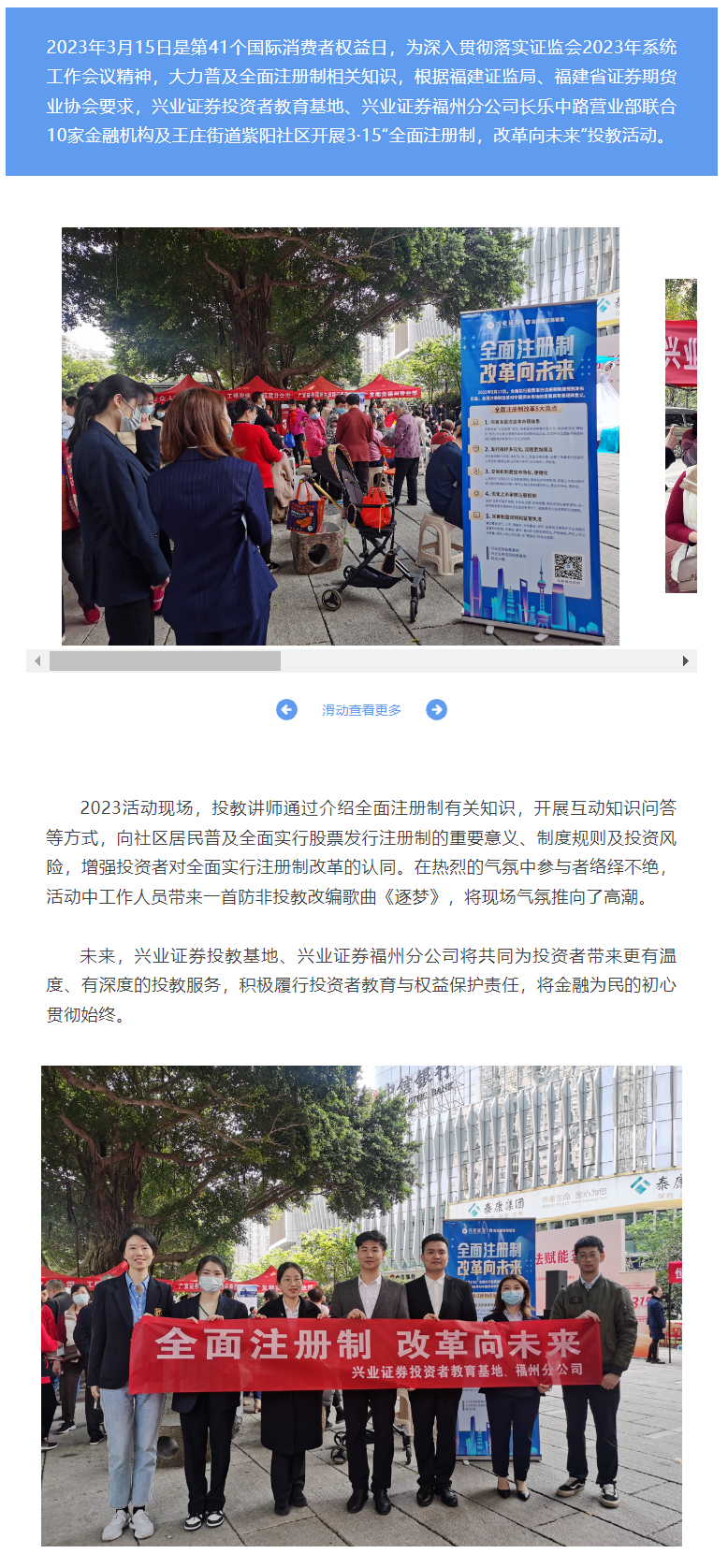Image resolution: width=728 pixels, height=1568 pixels.
Task: Click the gallery scrollbar's left arrow
Action: pyautogui.click(x=37, y=661)
